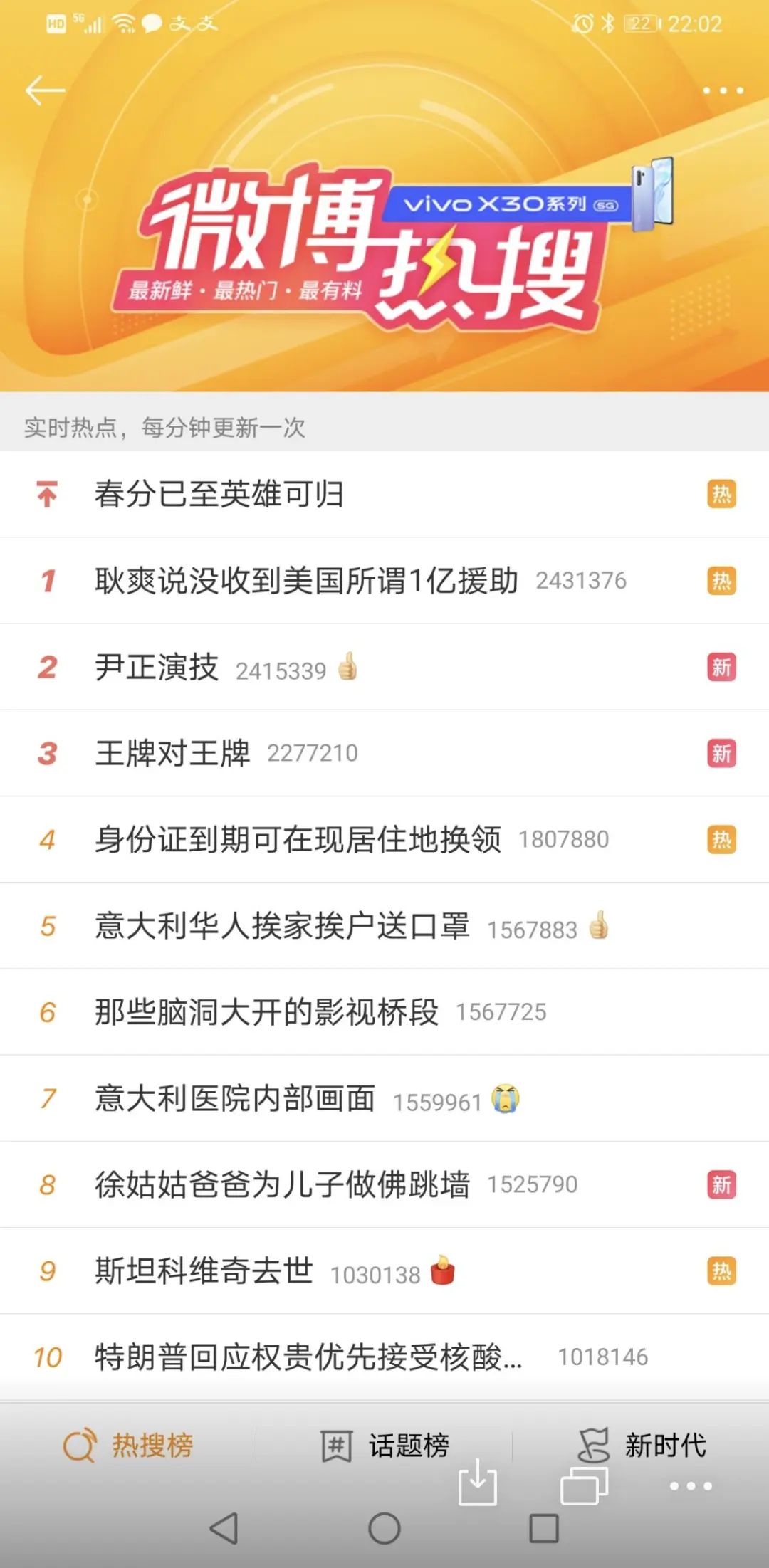
Task: Tap the 新 badge next to 尹正演技
Action: click(721, 666)
